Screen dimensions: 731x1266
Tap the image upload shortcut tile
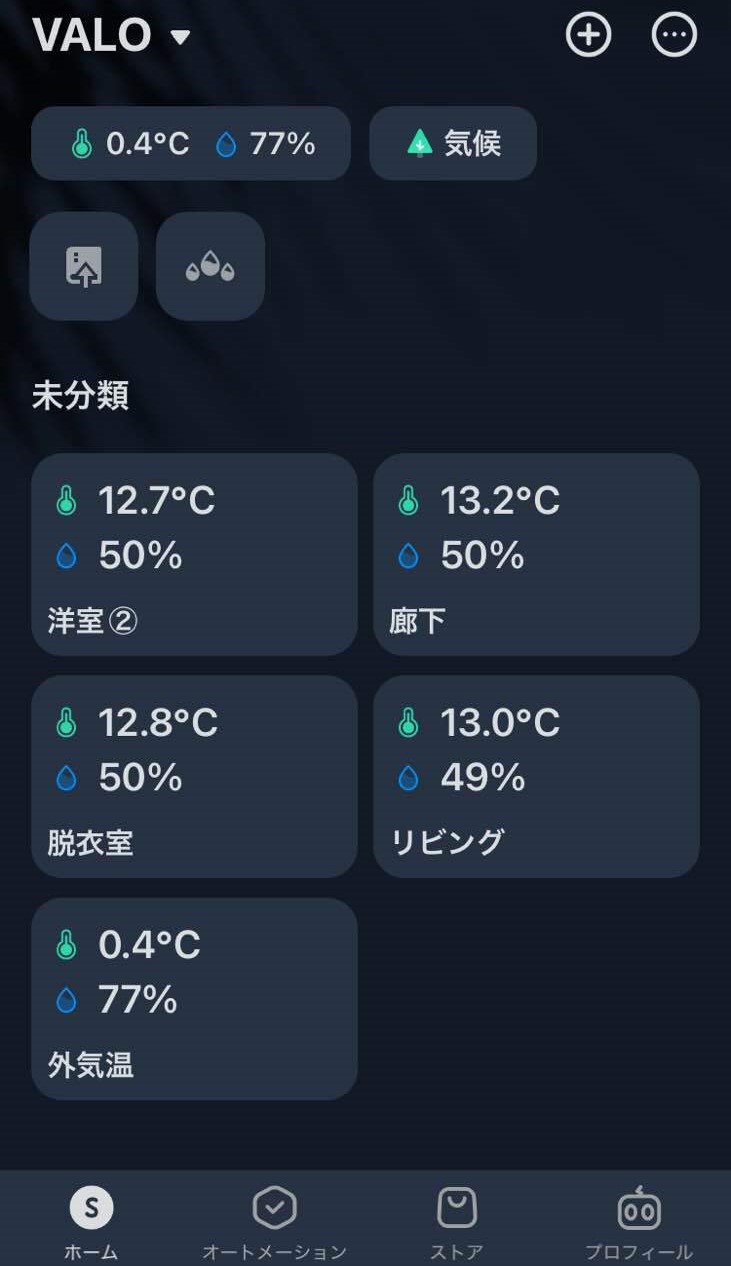tap(84, 266)
